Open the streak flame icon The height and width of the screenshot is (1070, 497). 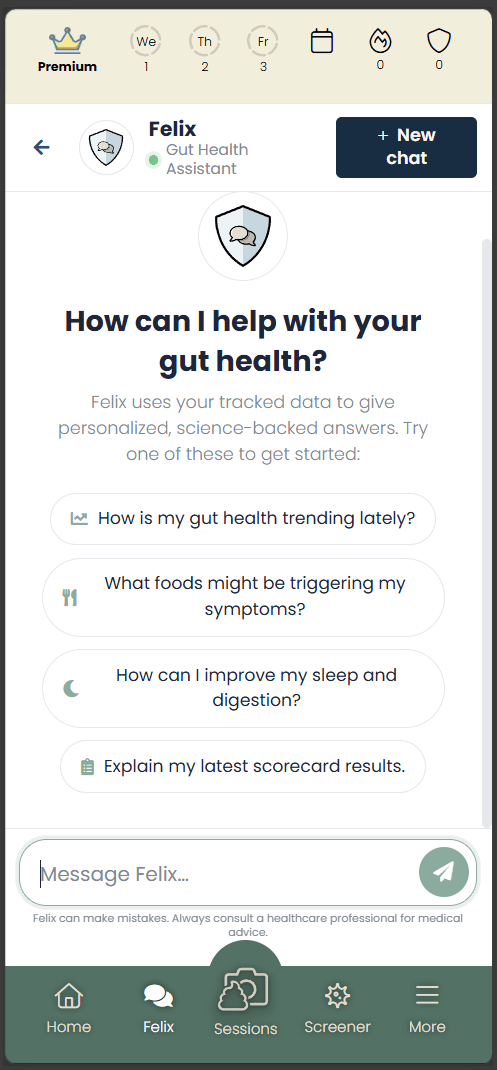pyautogui.click(x=380, y=50)
